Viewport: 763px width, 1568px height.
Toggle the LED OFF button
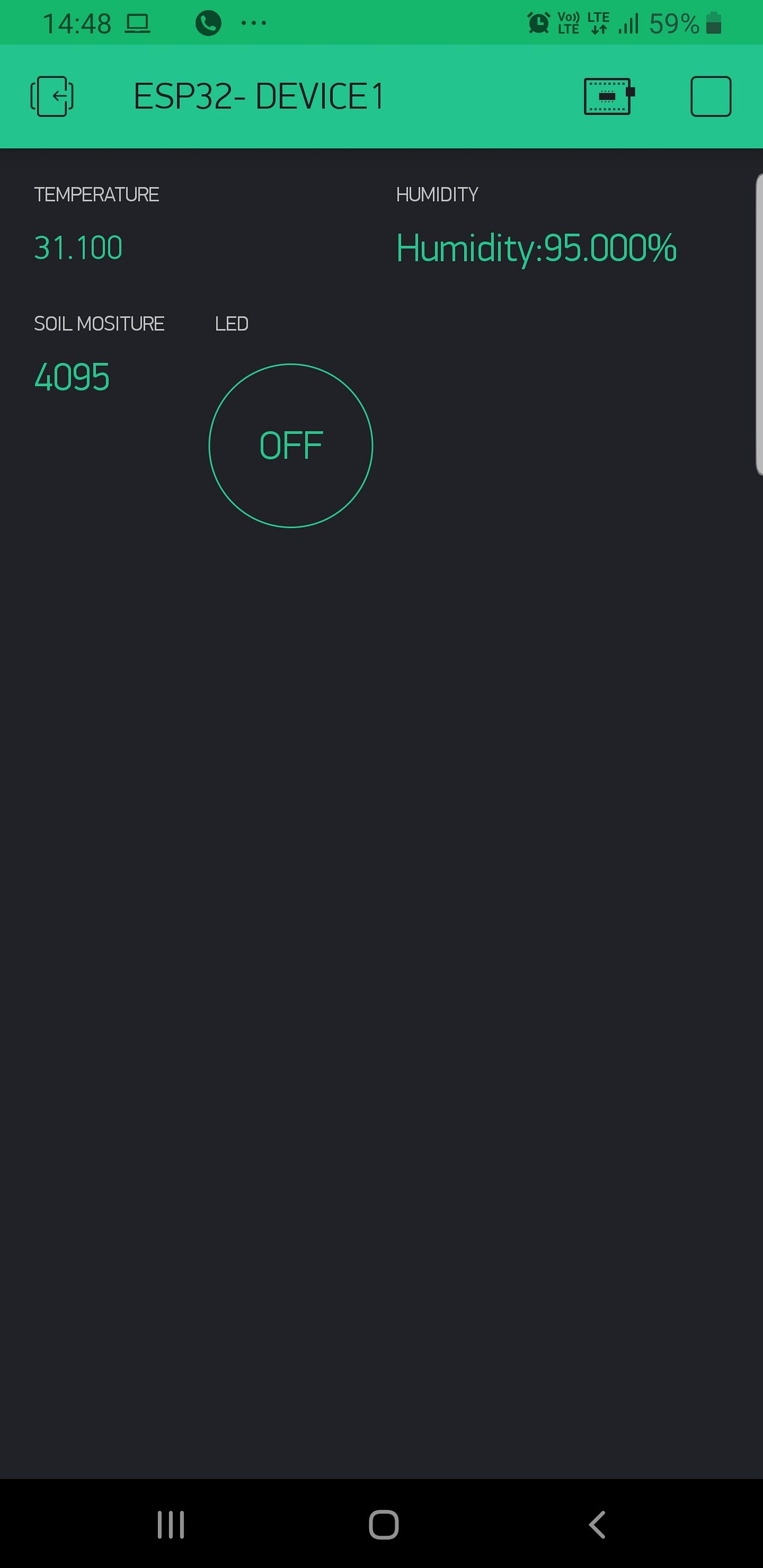pyautogui.click(x=290, y=446)
